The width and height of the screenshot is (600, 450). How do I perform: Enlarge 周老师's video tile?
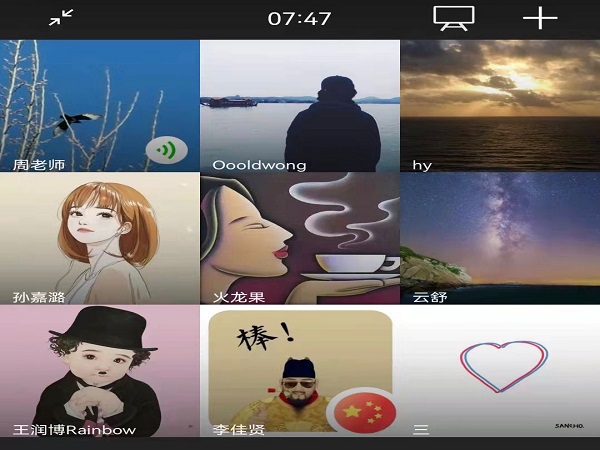point(99,106)
